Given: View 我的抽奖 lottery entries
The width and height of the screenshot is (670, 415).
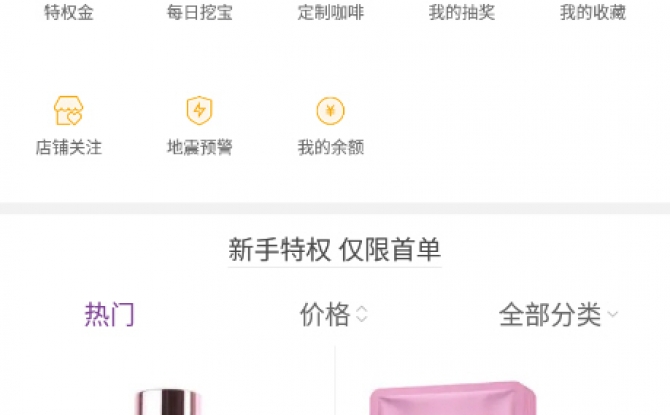Looking at the screenshot, I should 462,13.
